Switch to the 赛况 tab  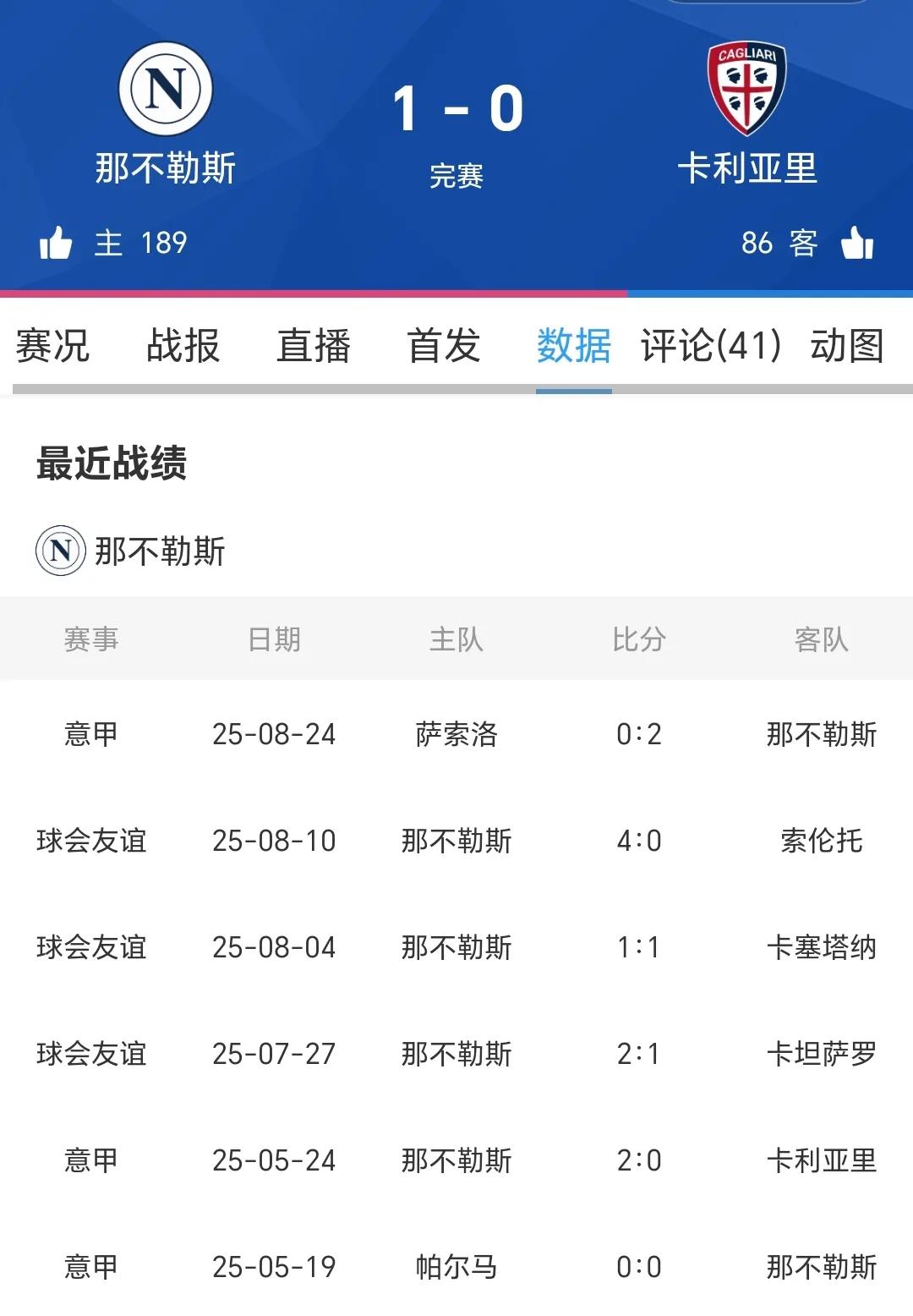click(52, 346)
